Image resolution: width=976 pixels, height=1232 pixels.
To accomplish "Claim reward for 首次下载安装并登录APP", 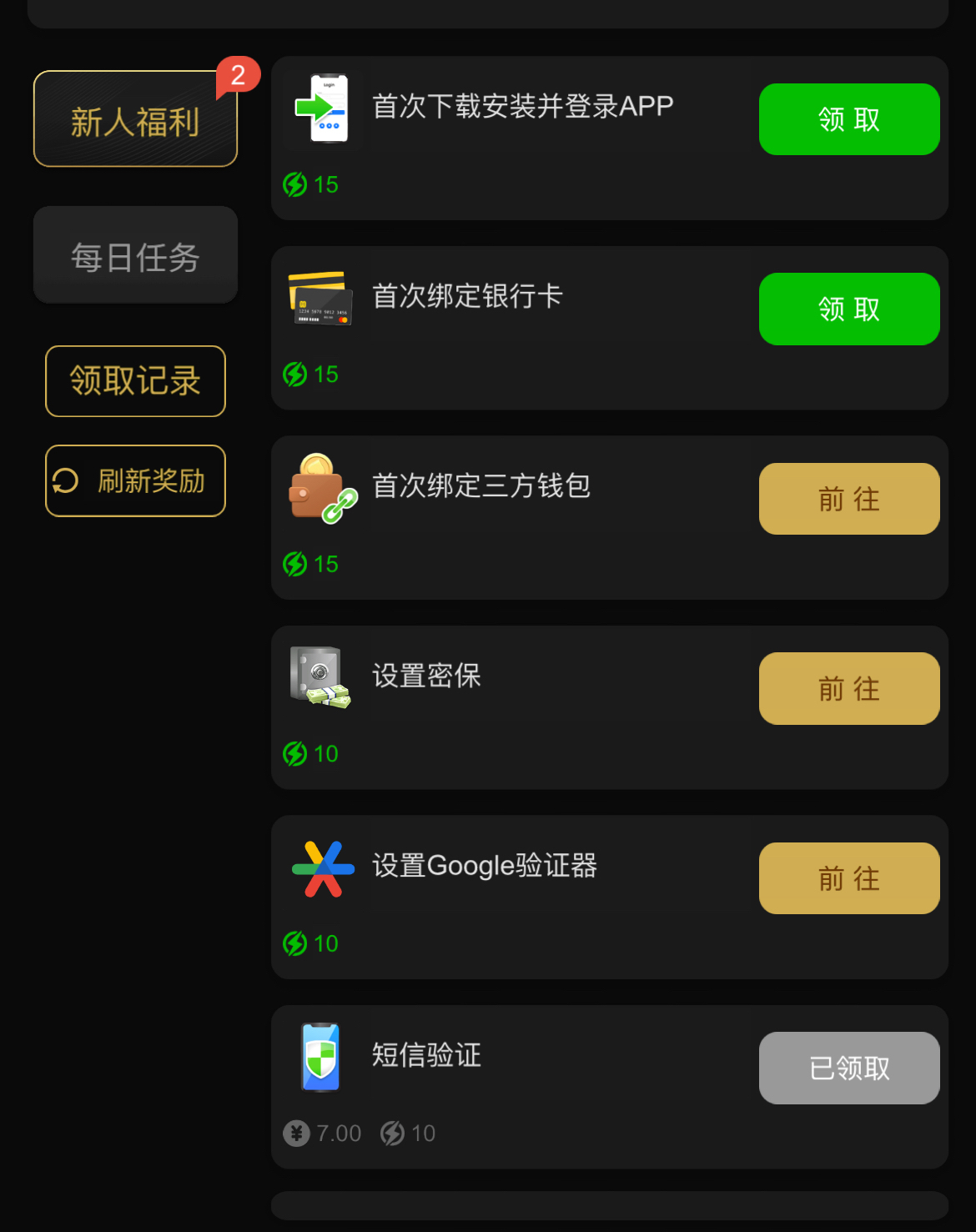I will click(x=848, y=119).
